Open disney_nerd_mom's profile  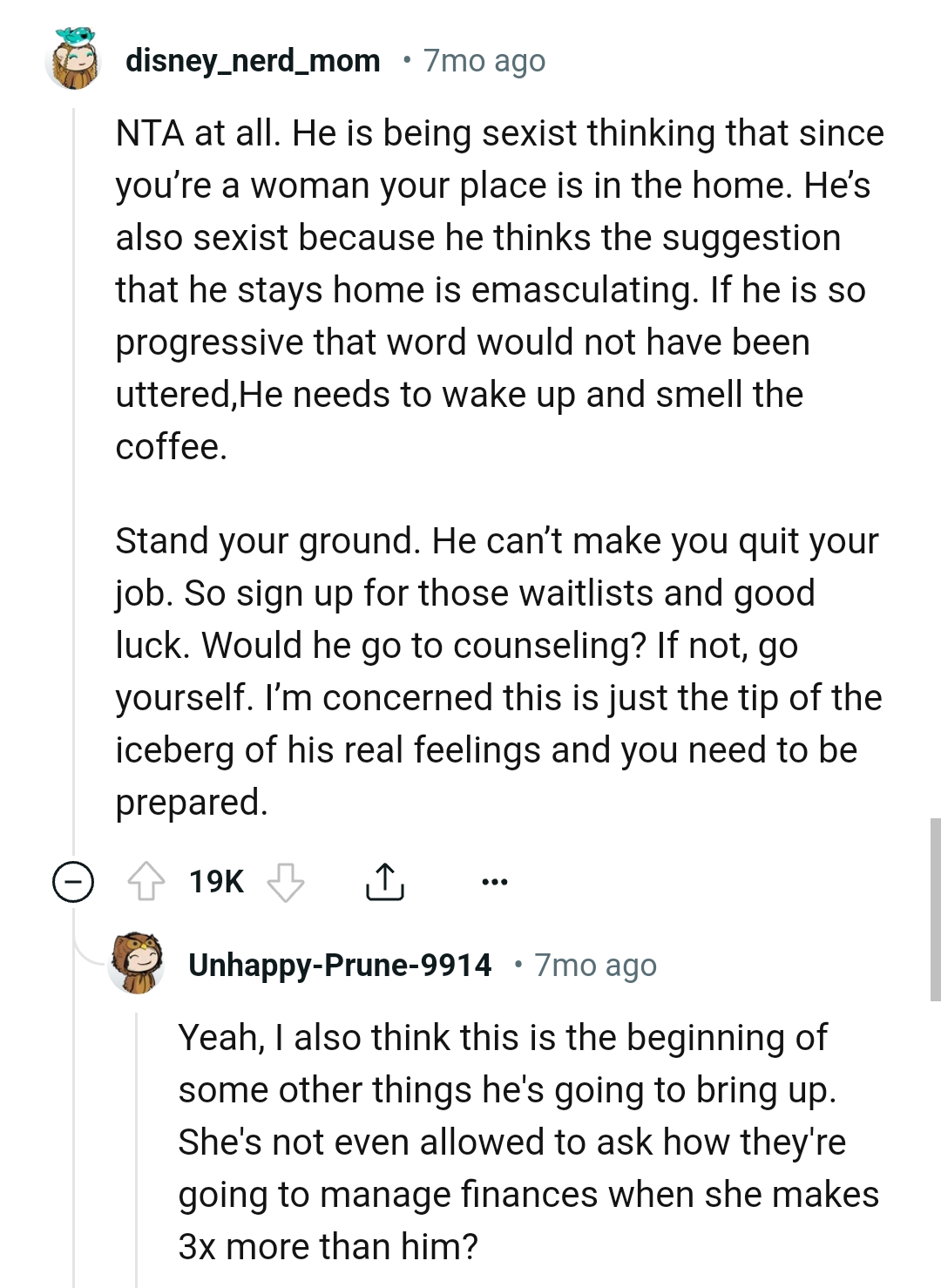[x=253, y=59]
